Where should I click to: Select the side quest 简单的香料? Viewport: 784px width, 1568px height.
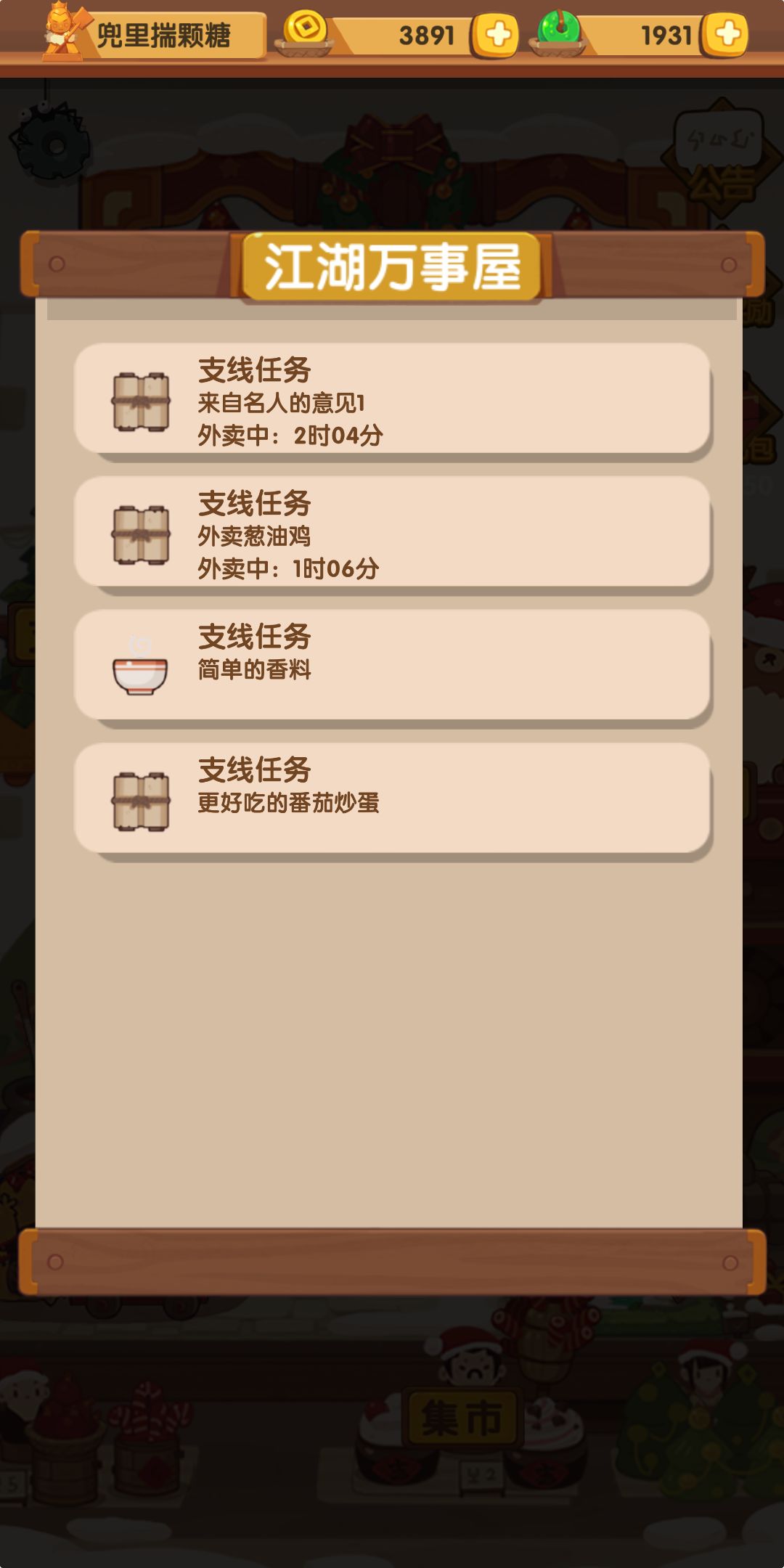pos(392,666)
